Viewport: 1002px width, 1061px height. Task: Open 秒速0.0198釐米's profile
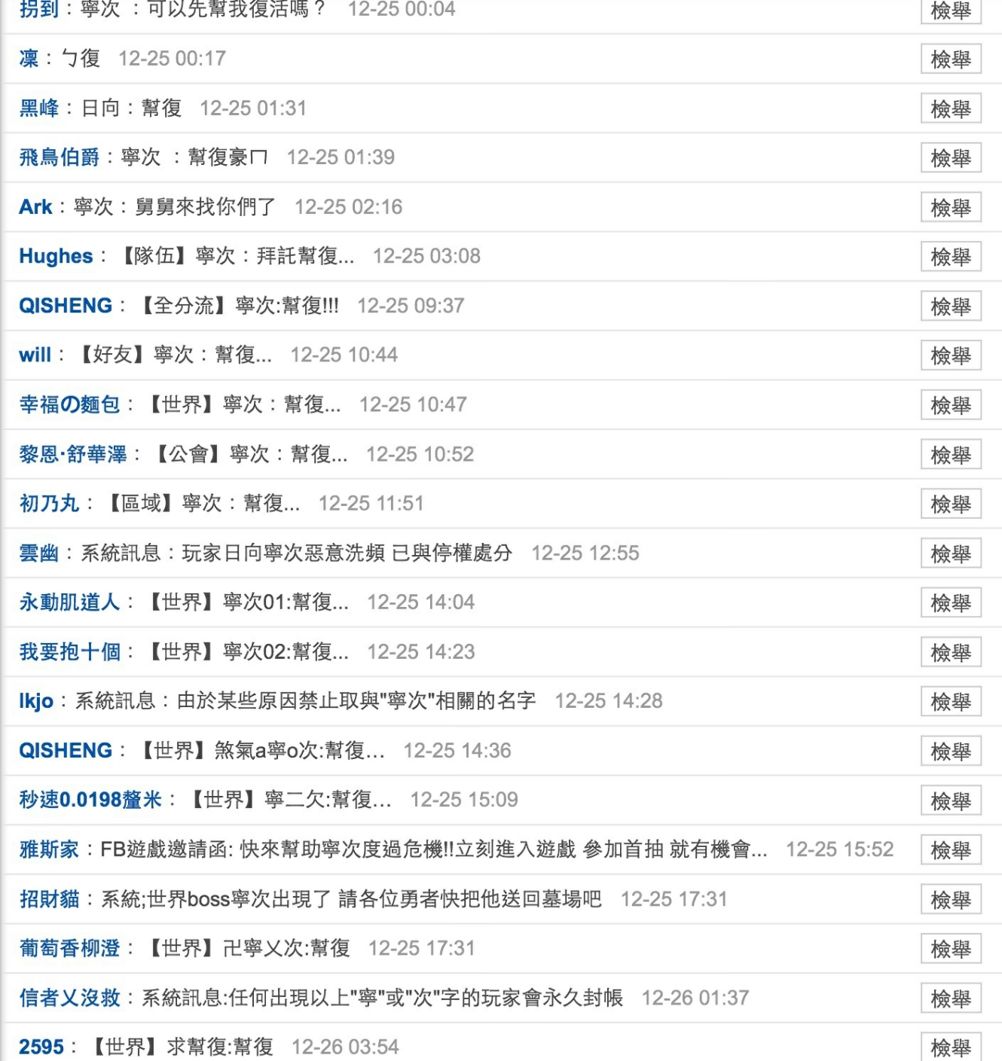[x=89, y=800]
